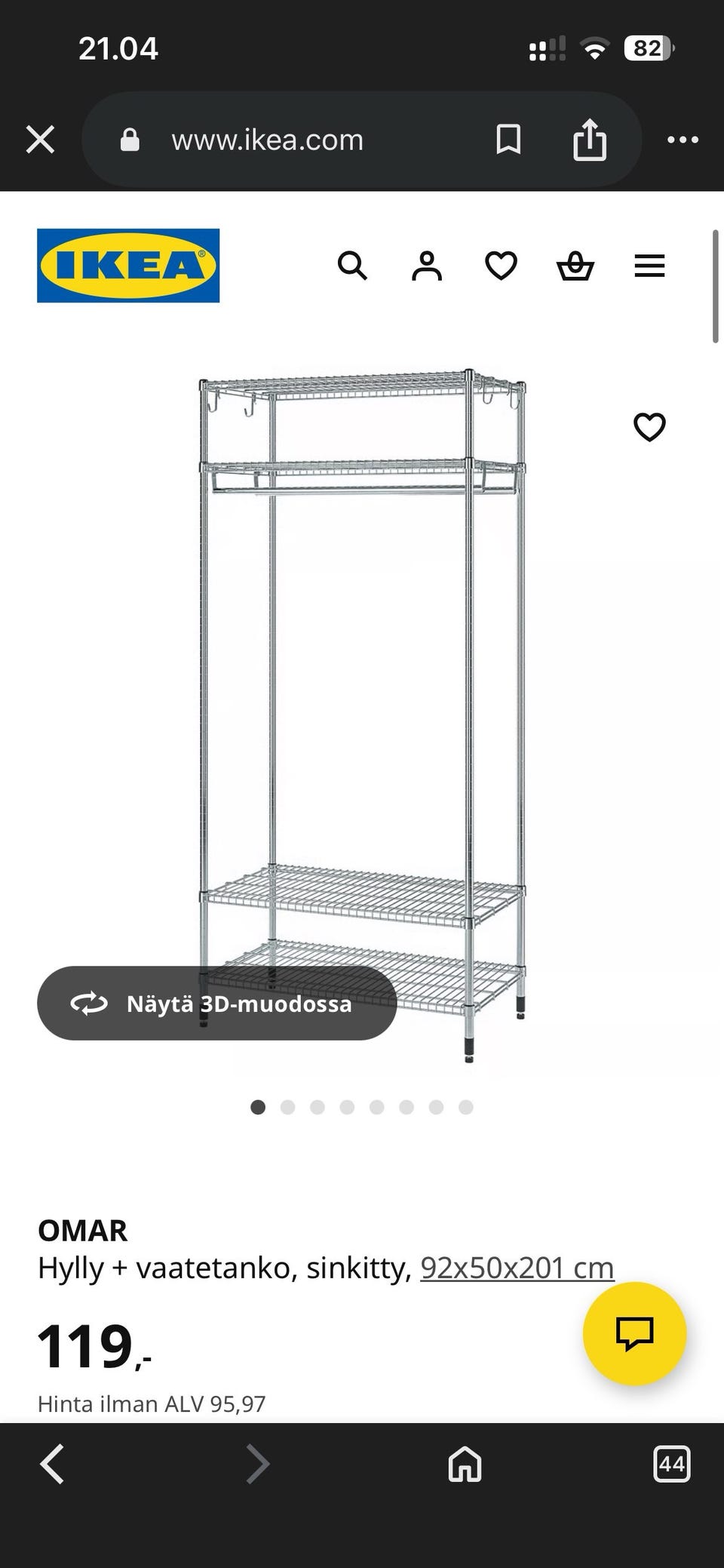The height and width of the screenshot is (1568, 724).
Task: Go back in the browser
Action: [x=52, y=1464]
